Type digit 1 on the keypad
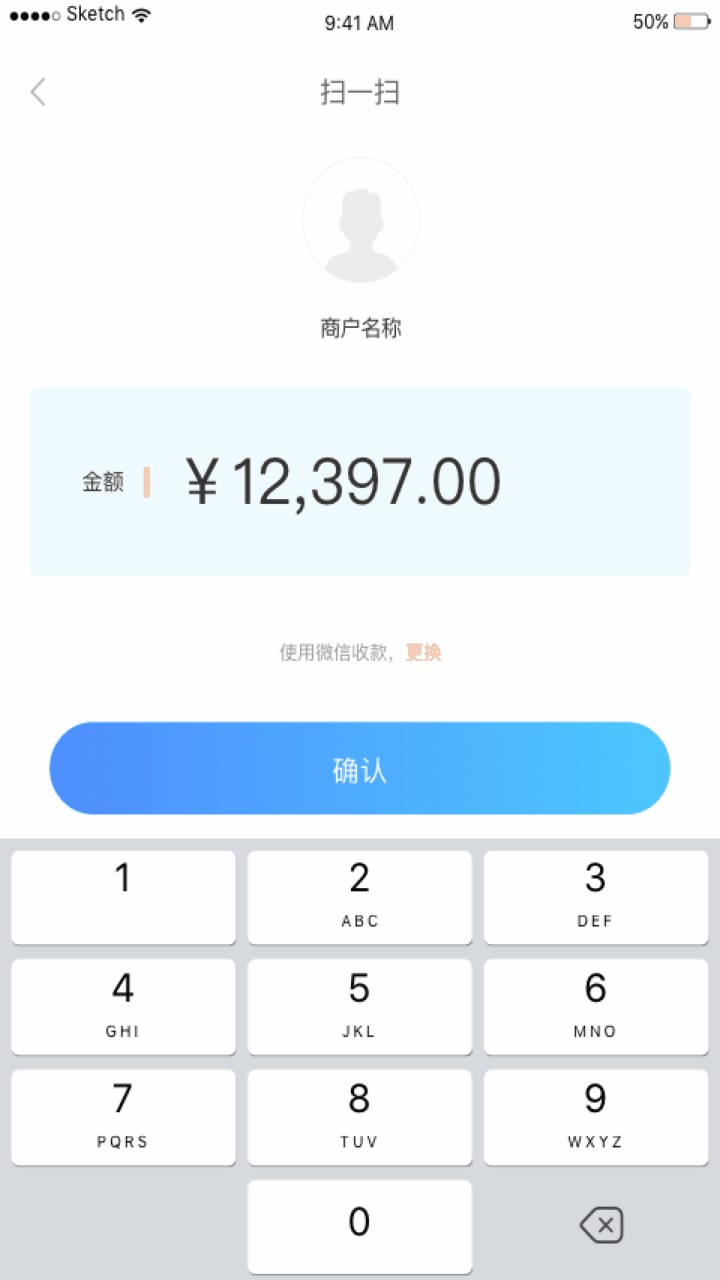The width and height of the screenshot is (720, 1280). point(123,897)
